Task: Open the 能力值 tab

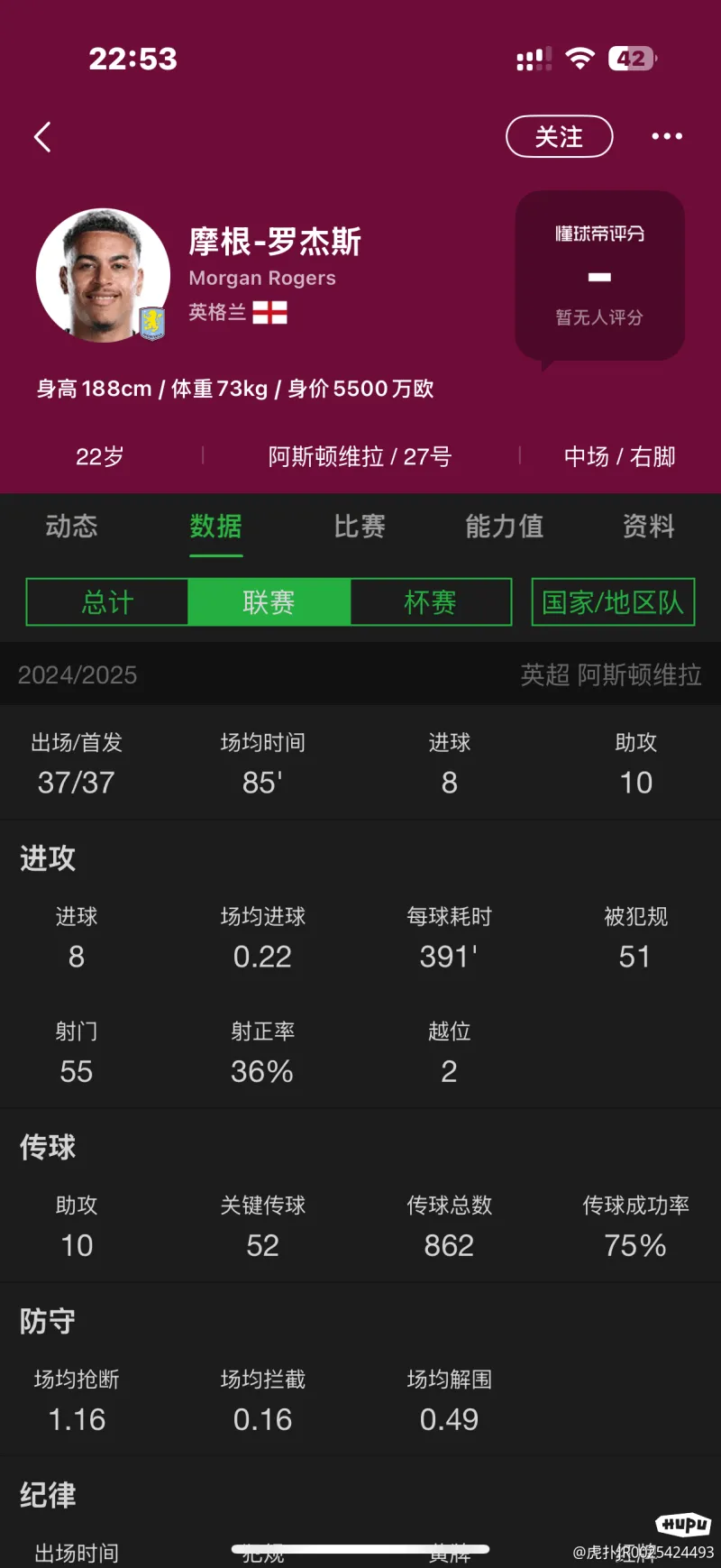Action: [x=504, y=527]
